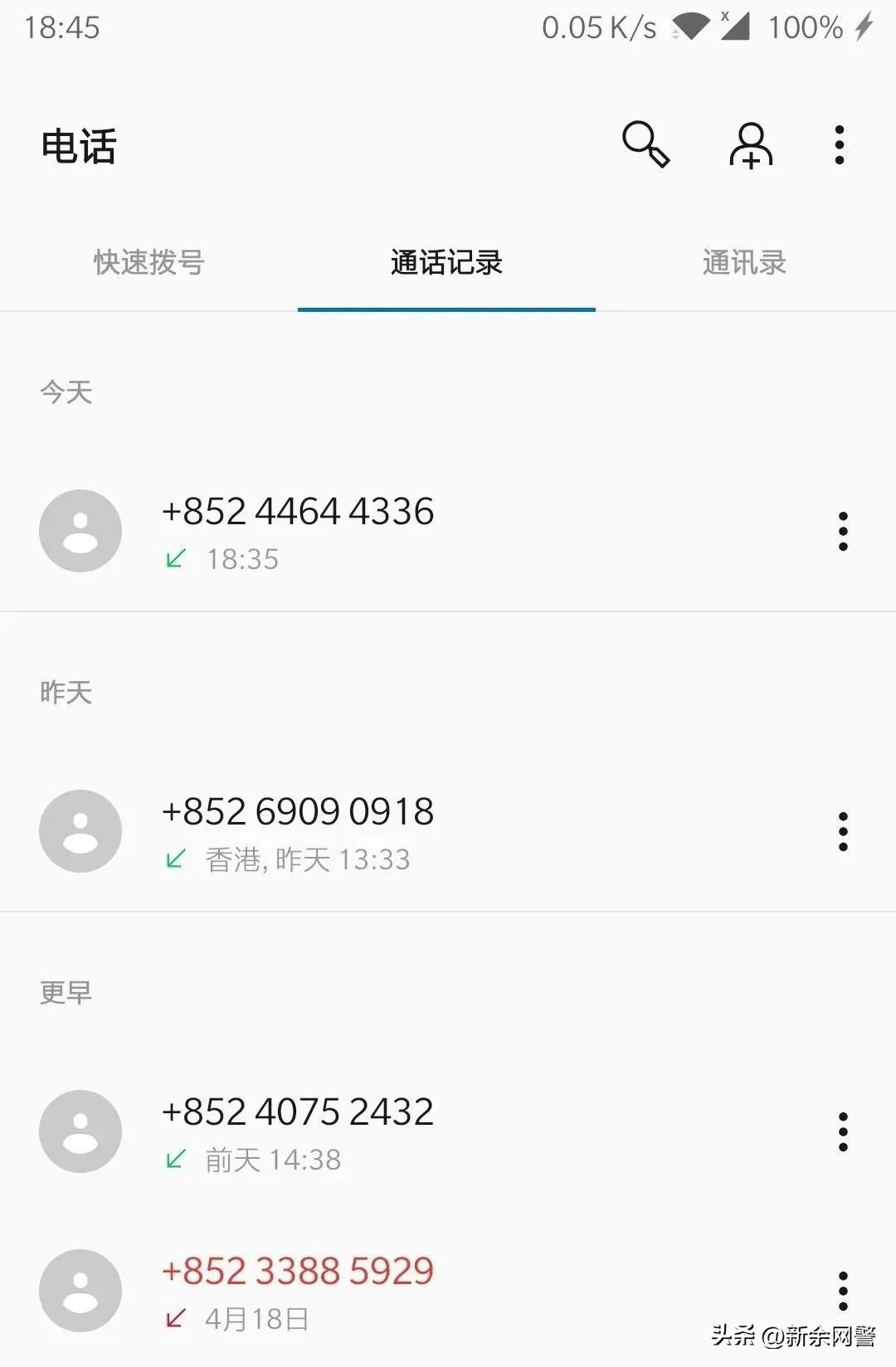
Task: Click the incoming call arrow under +852 4464 4336
Action: pyautogui.click(x=174, y=558)
